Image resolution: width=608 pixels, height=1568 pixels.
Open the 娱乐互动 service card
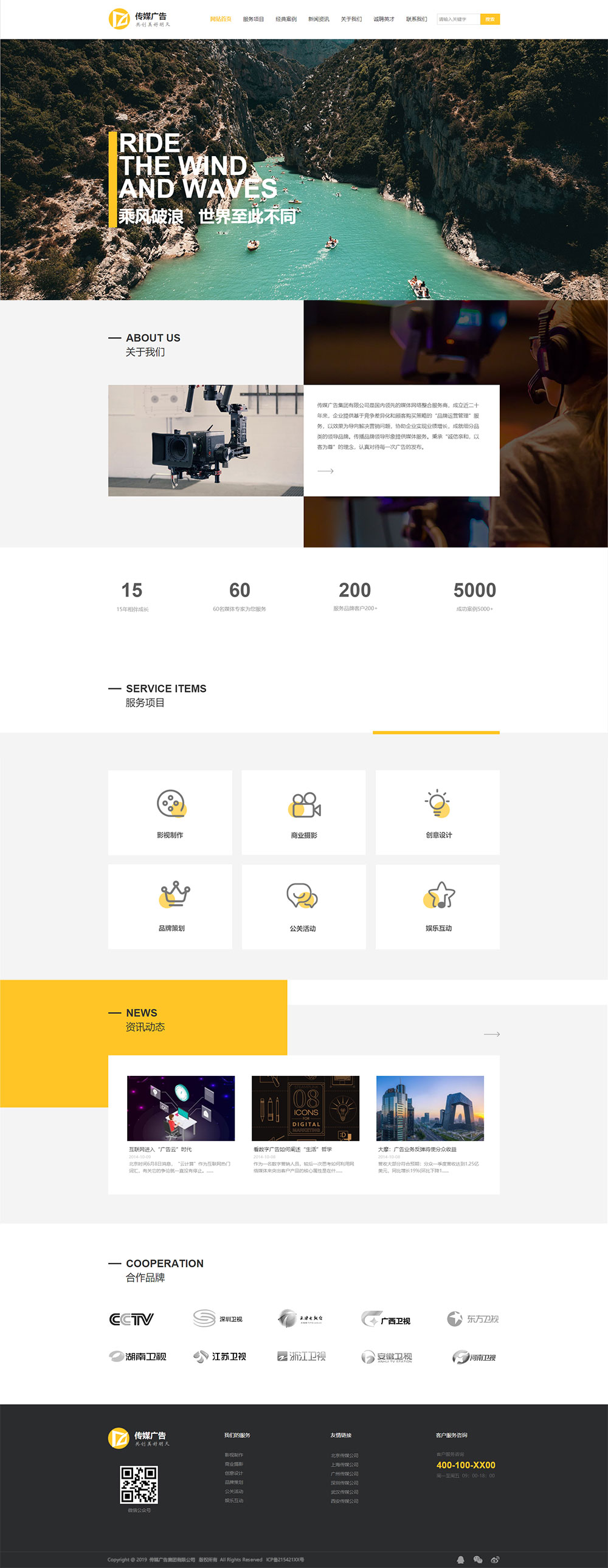click(437, 906)
